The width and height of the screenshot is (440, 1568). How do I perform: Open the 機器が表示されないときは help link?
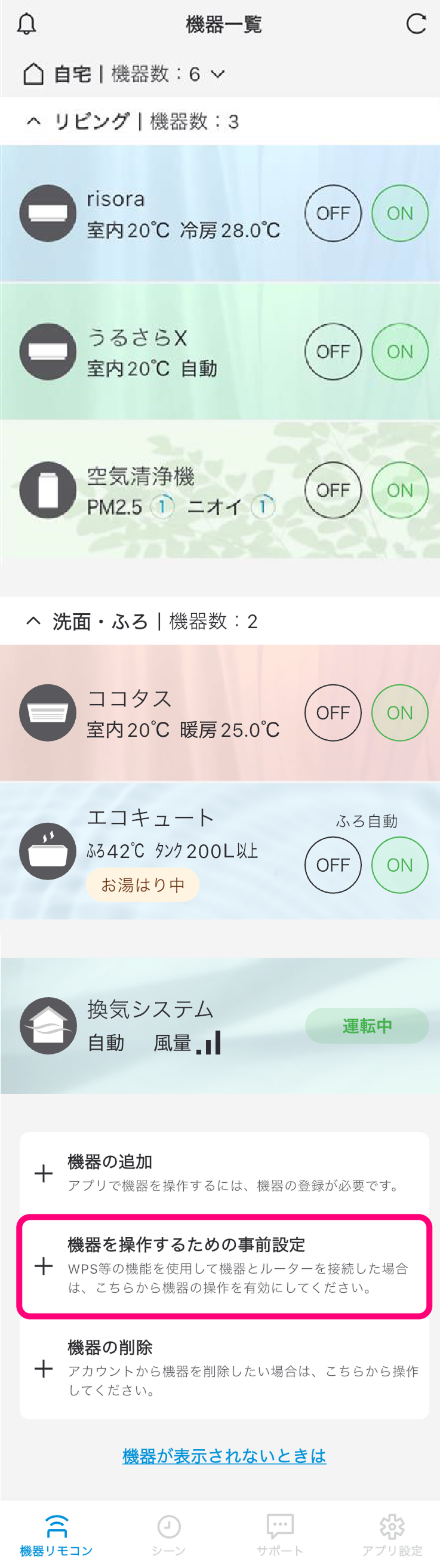(224, 1456)
